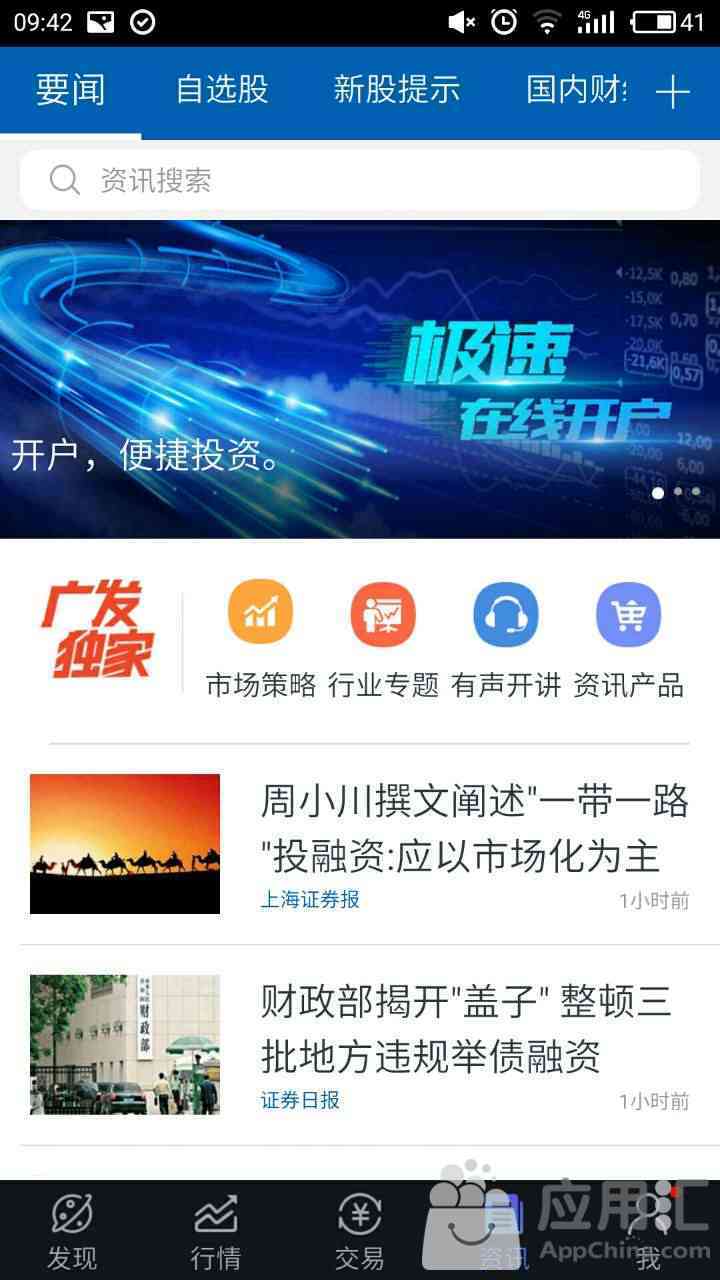The image size is (720, 1280).
Task: Select the 国内财经 tab
Action: click(x=576, y=90)
